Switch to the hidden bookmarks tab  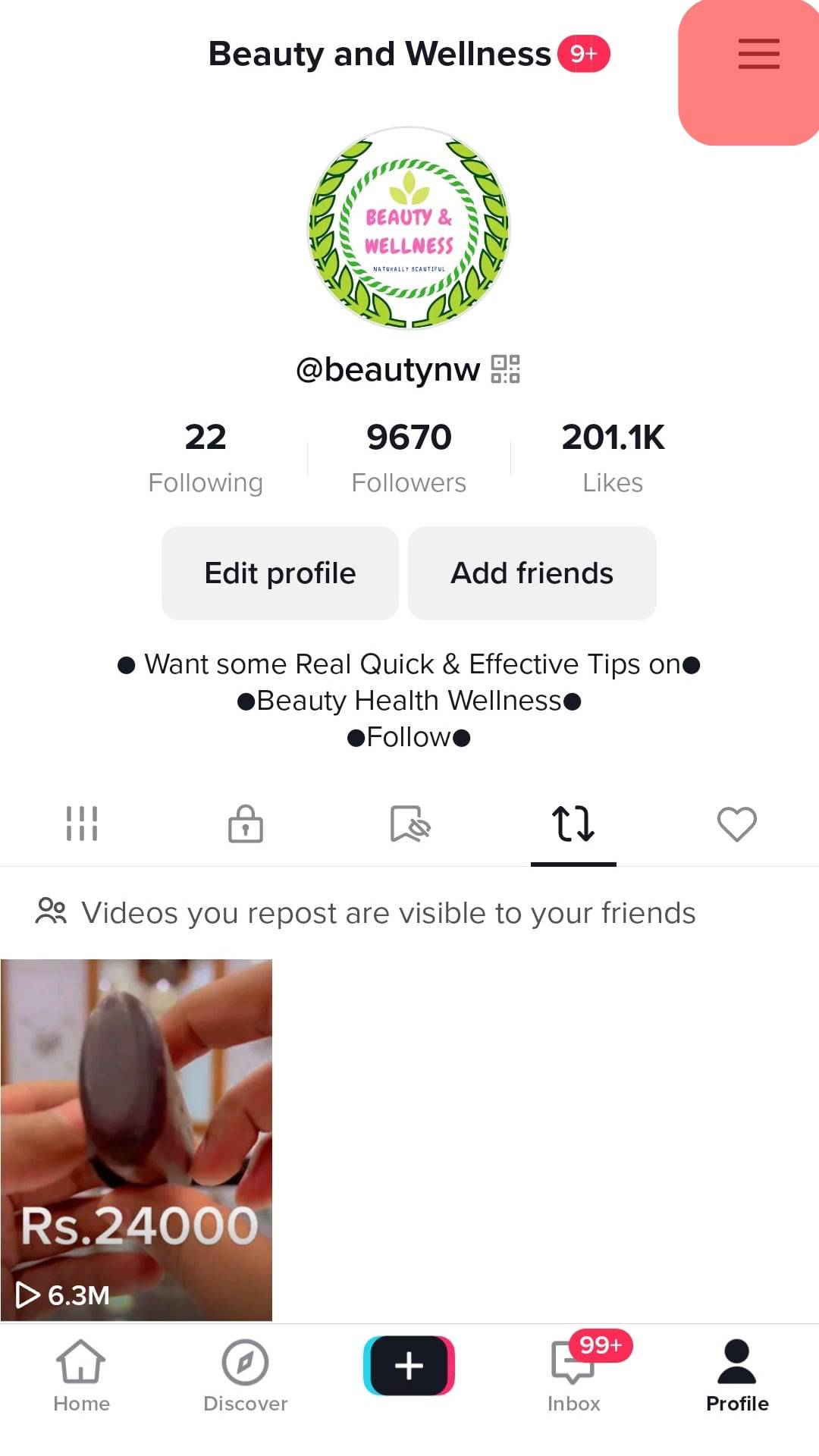[409, 824]
